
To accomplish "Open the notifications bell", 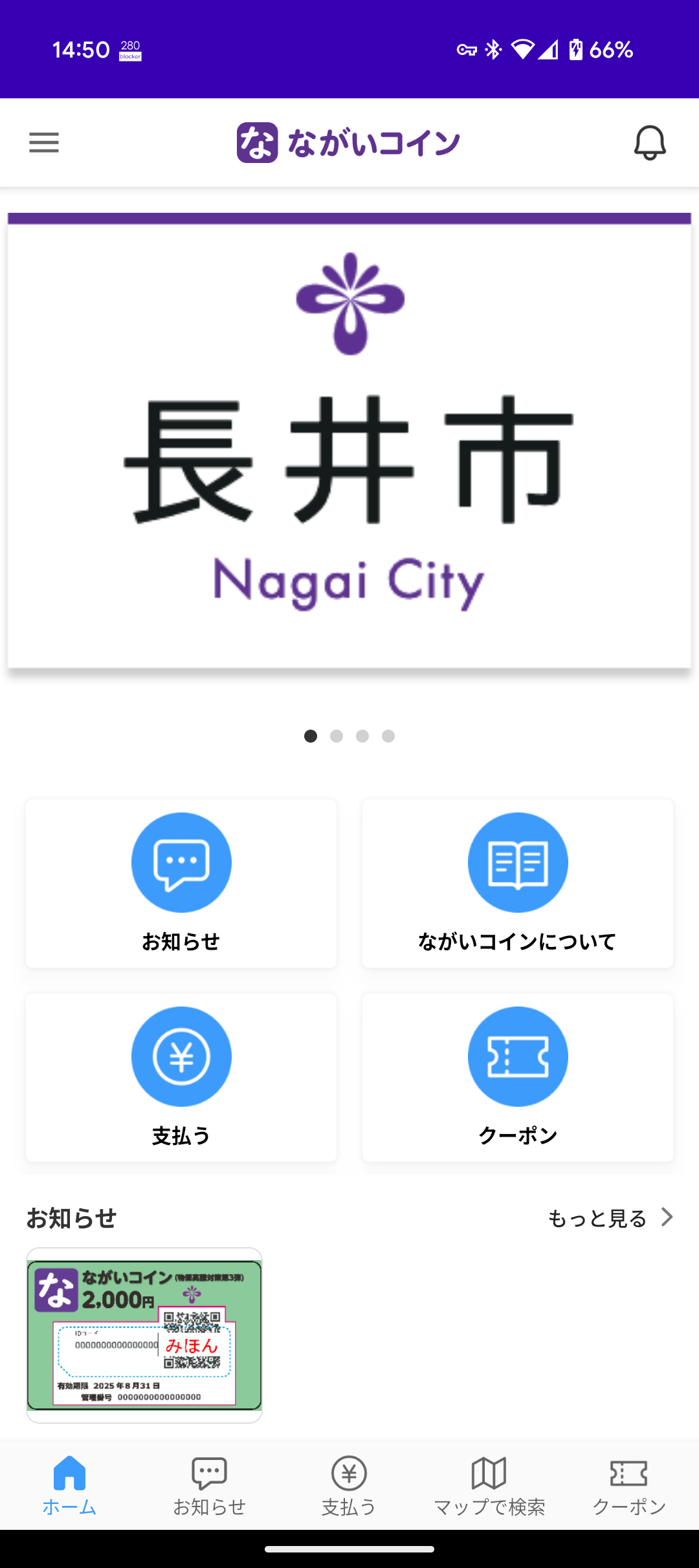I will coord(650,142).
